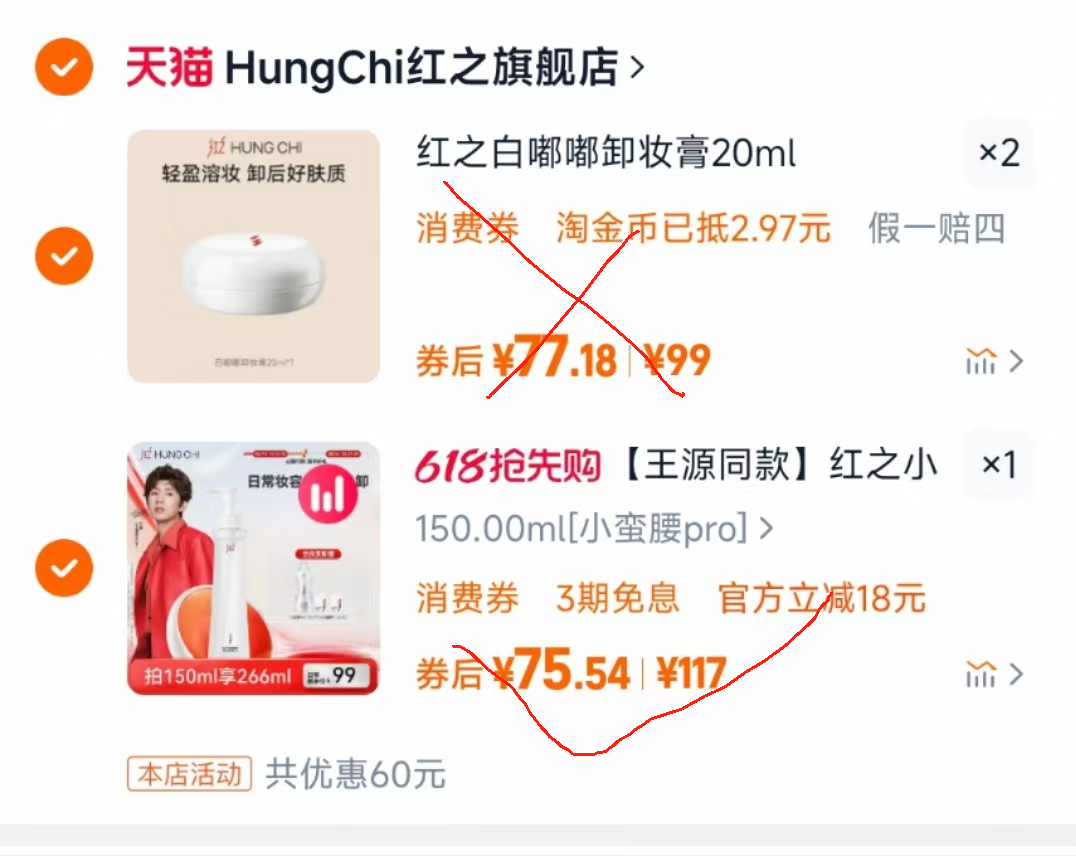Viewport: 1076px width, 856px height.
Task: Change quantity ×1 for 王源同款 item
Action: (999, 465)
